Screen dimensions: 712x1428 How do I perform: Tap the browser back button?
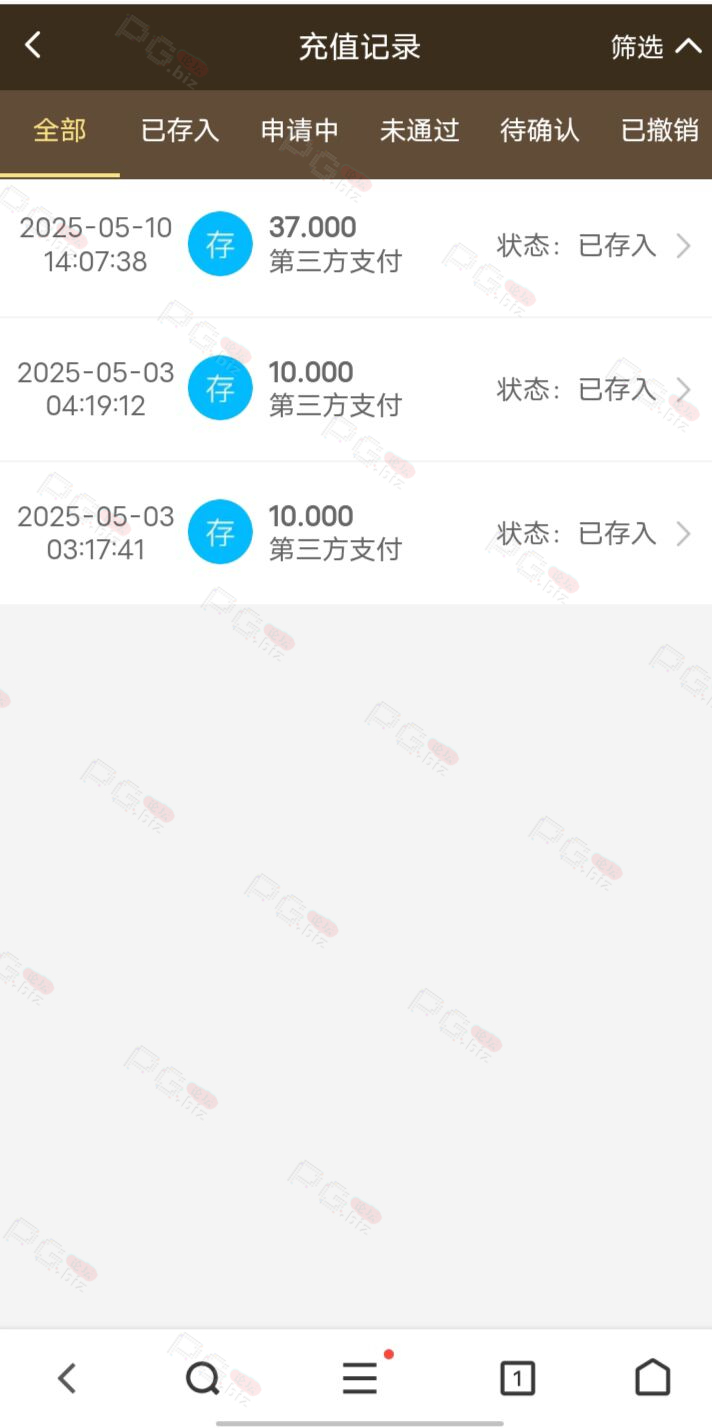coord(67,1379)
